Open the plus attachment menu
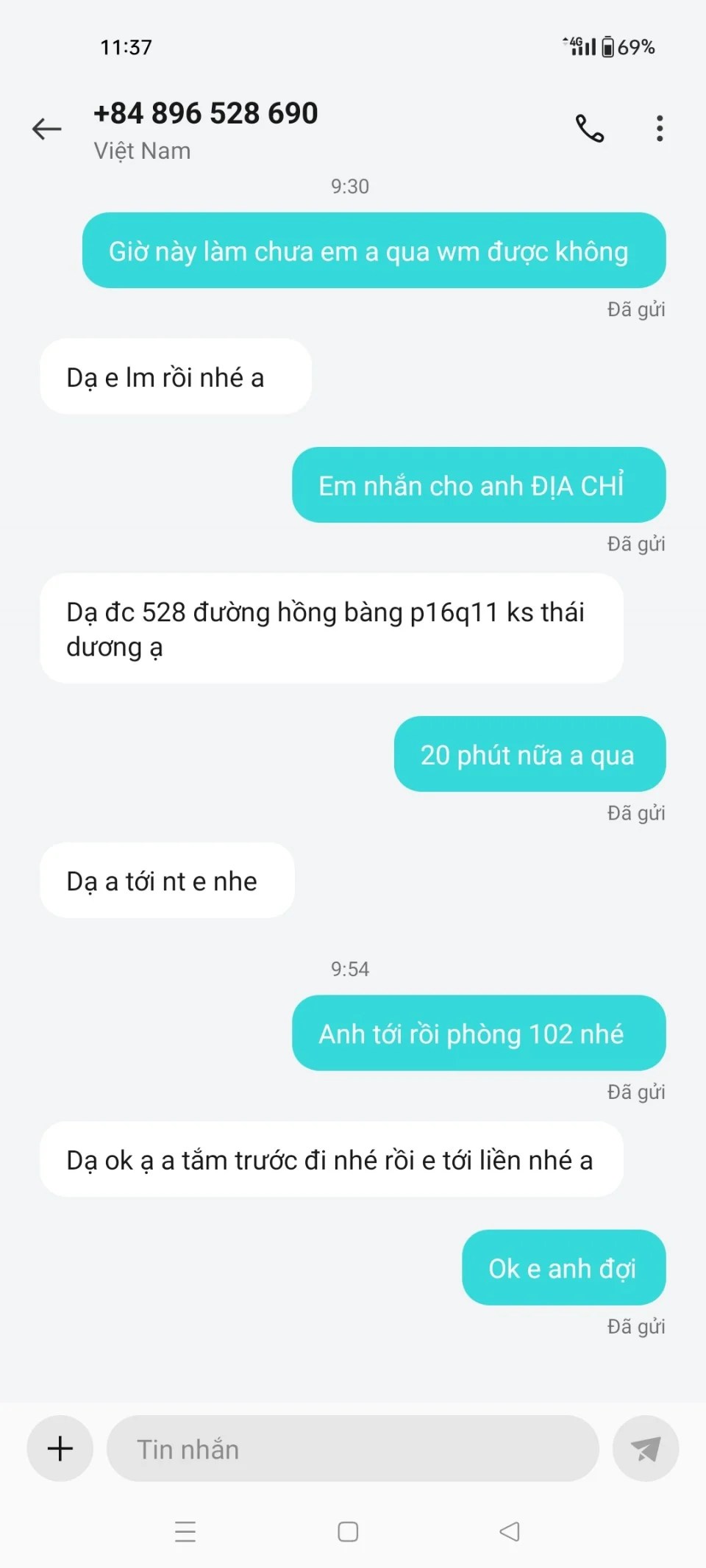This screenshot has height=1568, width=706. 60,1448
